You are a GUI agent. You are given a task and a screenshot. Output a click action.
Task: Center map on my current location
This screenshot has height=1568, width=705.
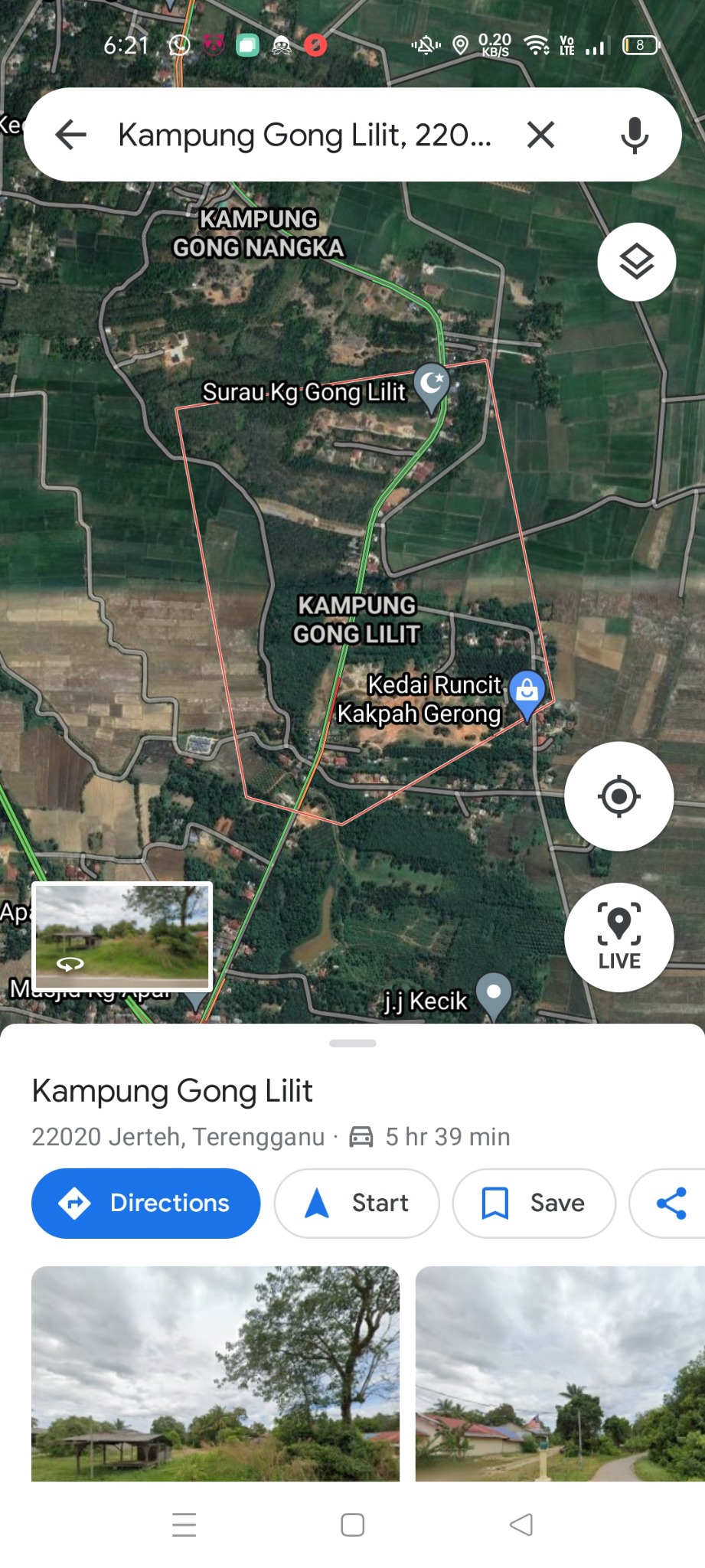[x=619, y=796]
